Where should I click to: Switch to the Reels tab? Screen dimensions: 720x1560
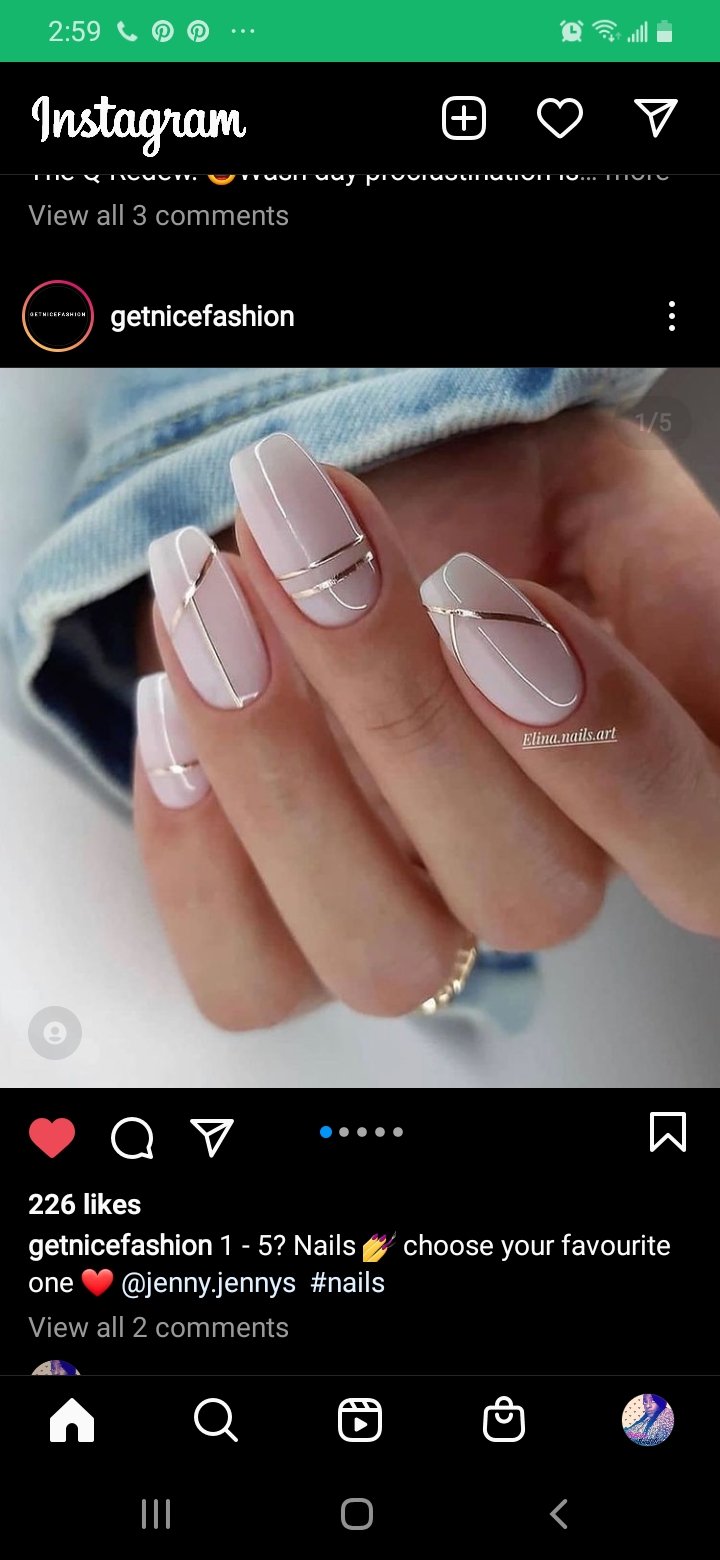pos(360,1420)
